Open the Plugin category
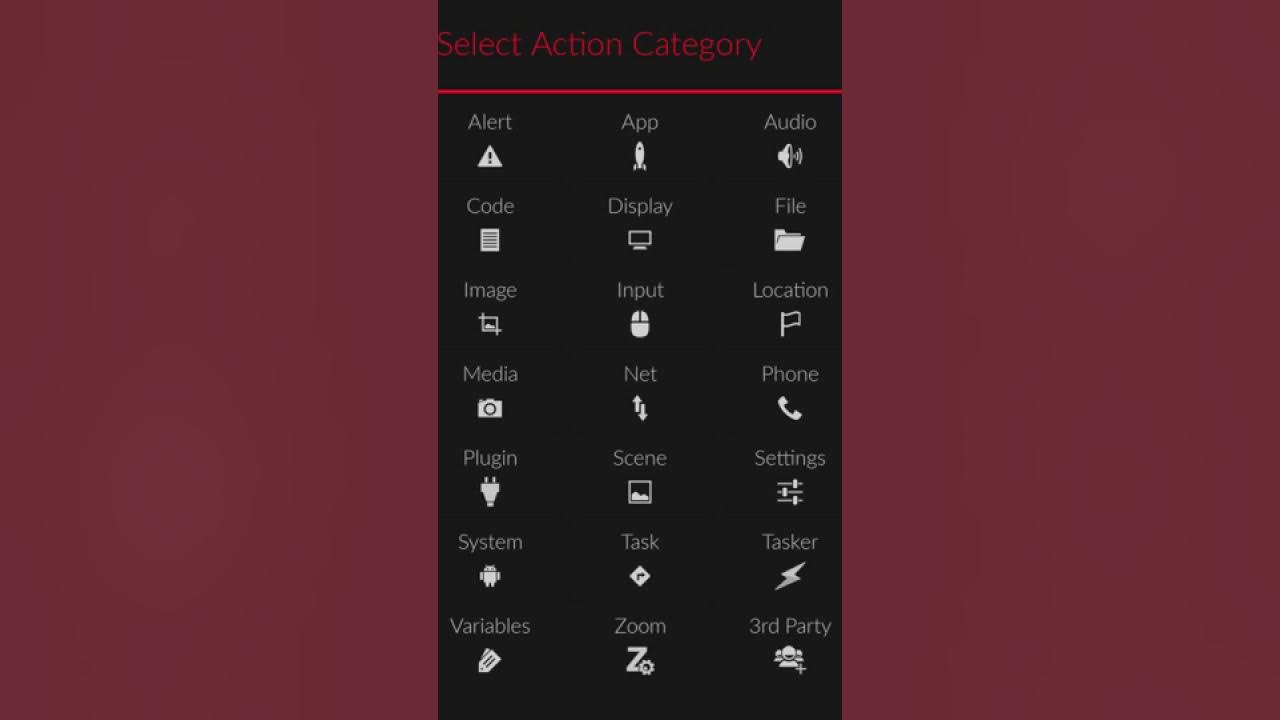The height and width of the screenshot is (720, 1280). [490, 477]
